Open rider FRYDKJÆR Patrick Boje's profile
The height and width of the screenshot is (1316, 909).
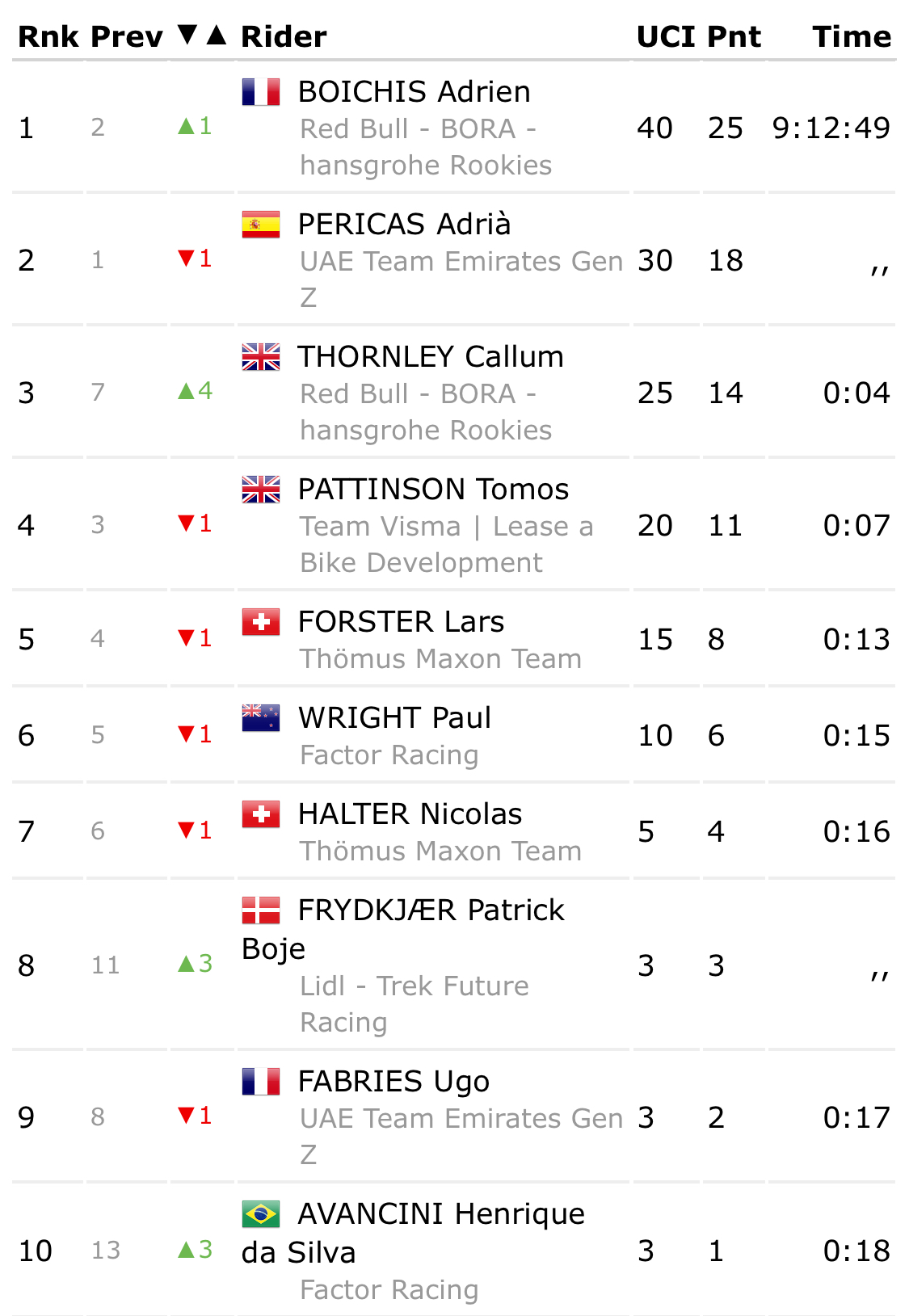(431, 910)
